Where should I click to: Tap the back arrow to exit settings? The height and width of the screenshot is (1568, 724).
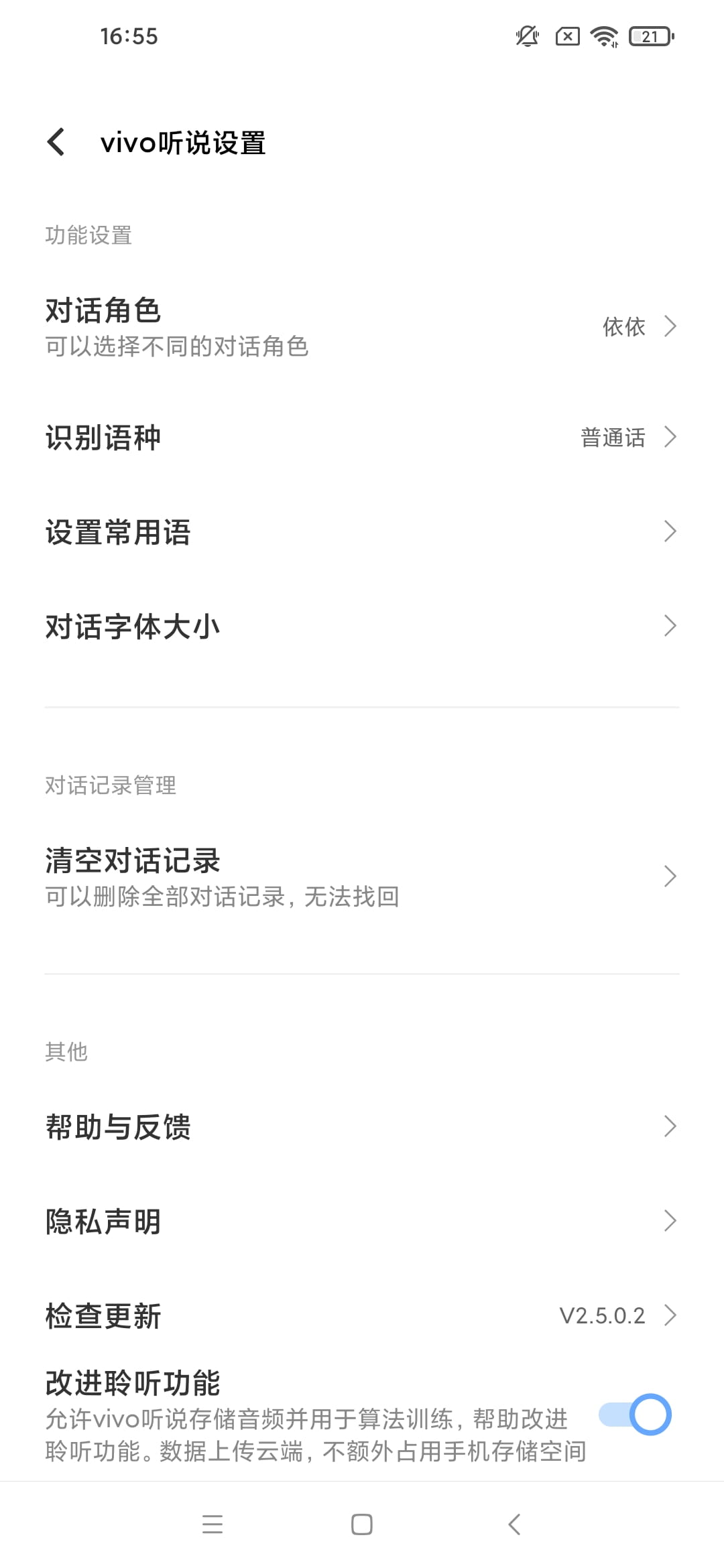(x=57, y=142)
